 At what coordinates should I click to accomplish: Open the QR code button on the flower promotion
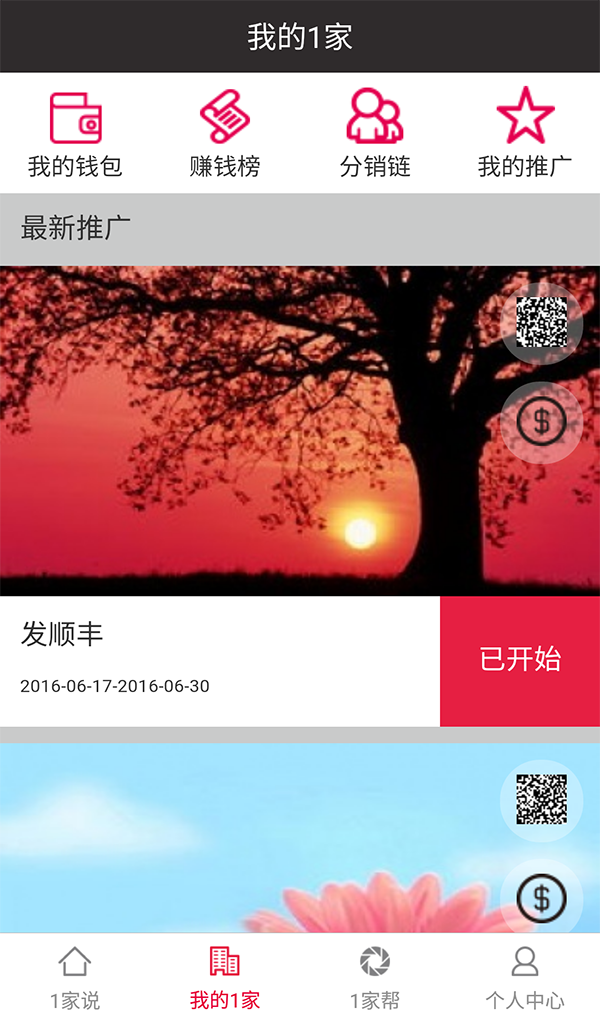[x=541, y=800]
